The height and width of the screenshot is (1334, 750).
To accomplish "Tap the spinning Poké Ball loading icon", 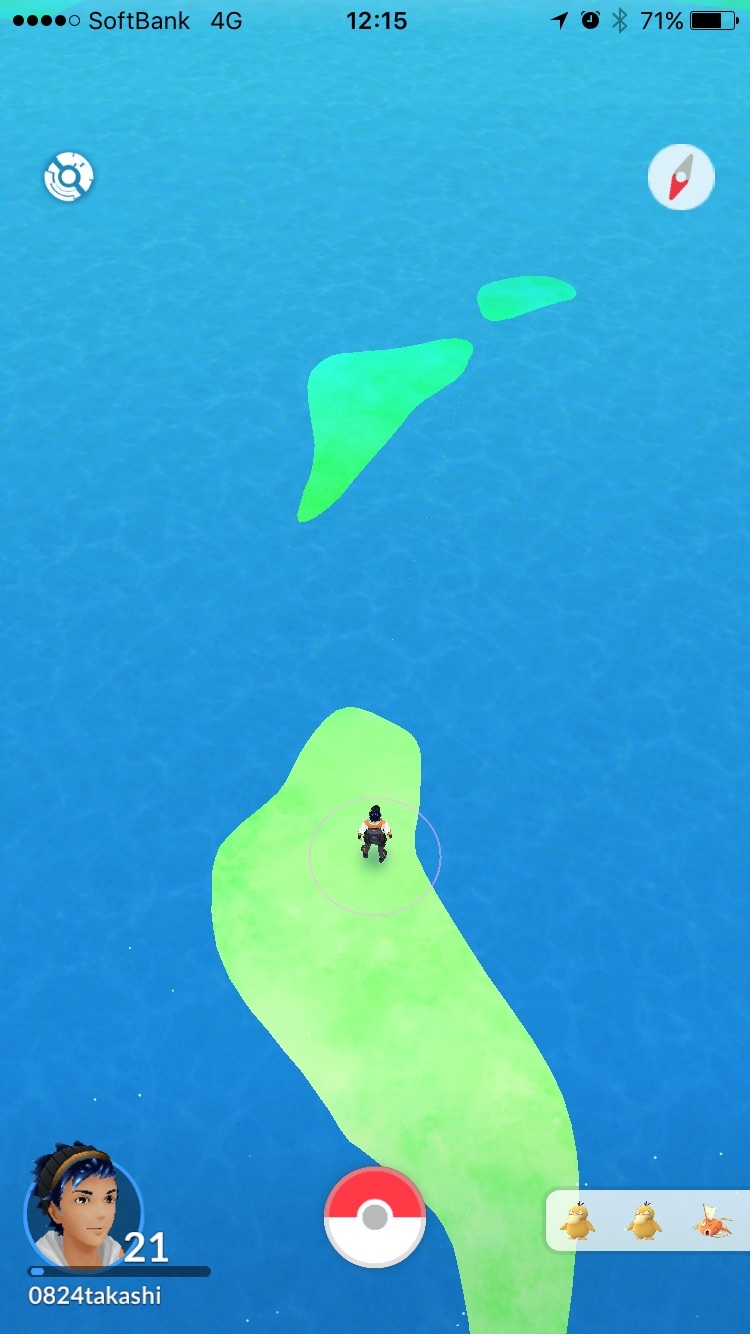I will [68, 178].
